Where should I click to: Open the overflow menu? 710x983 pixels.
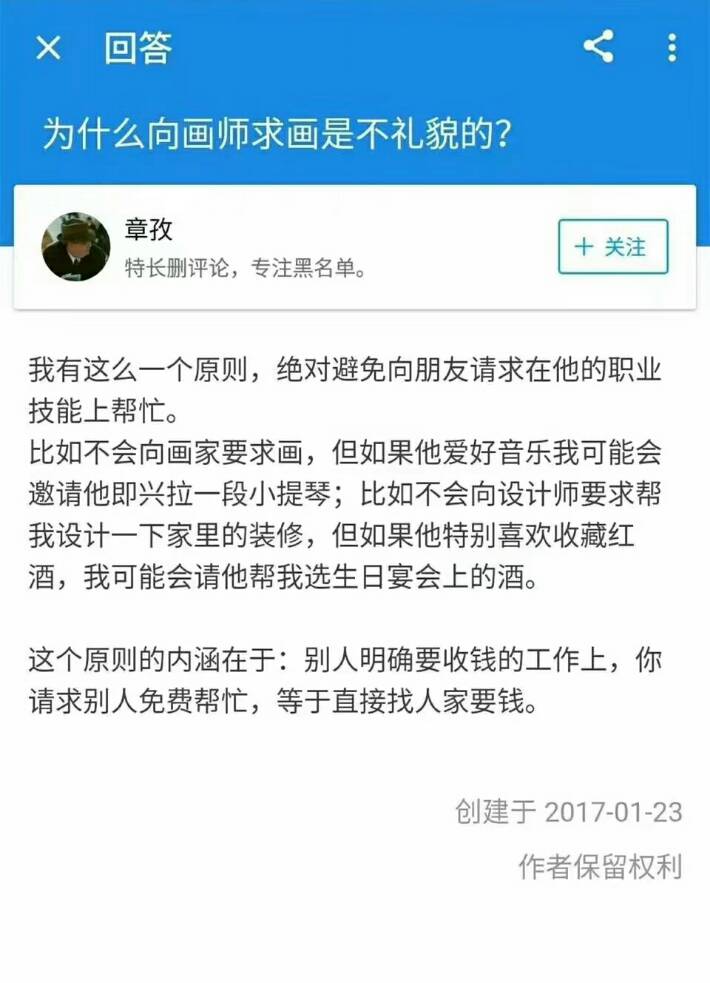(672, 47)
